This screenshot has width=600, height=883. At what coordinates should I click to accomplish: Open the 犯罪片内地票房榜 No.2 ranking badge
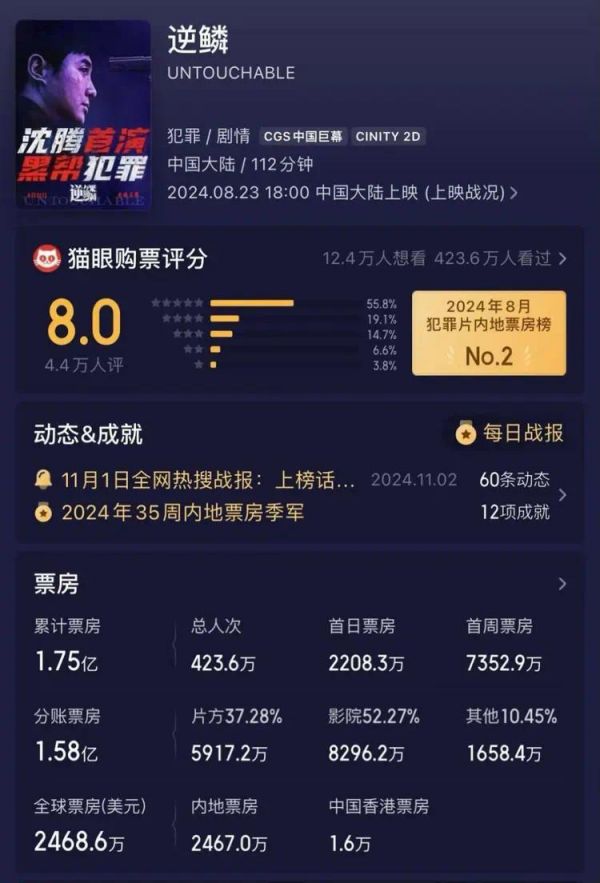point(489,333)
